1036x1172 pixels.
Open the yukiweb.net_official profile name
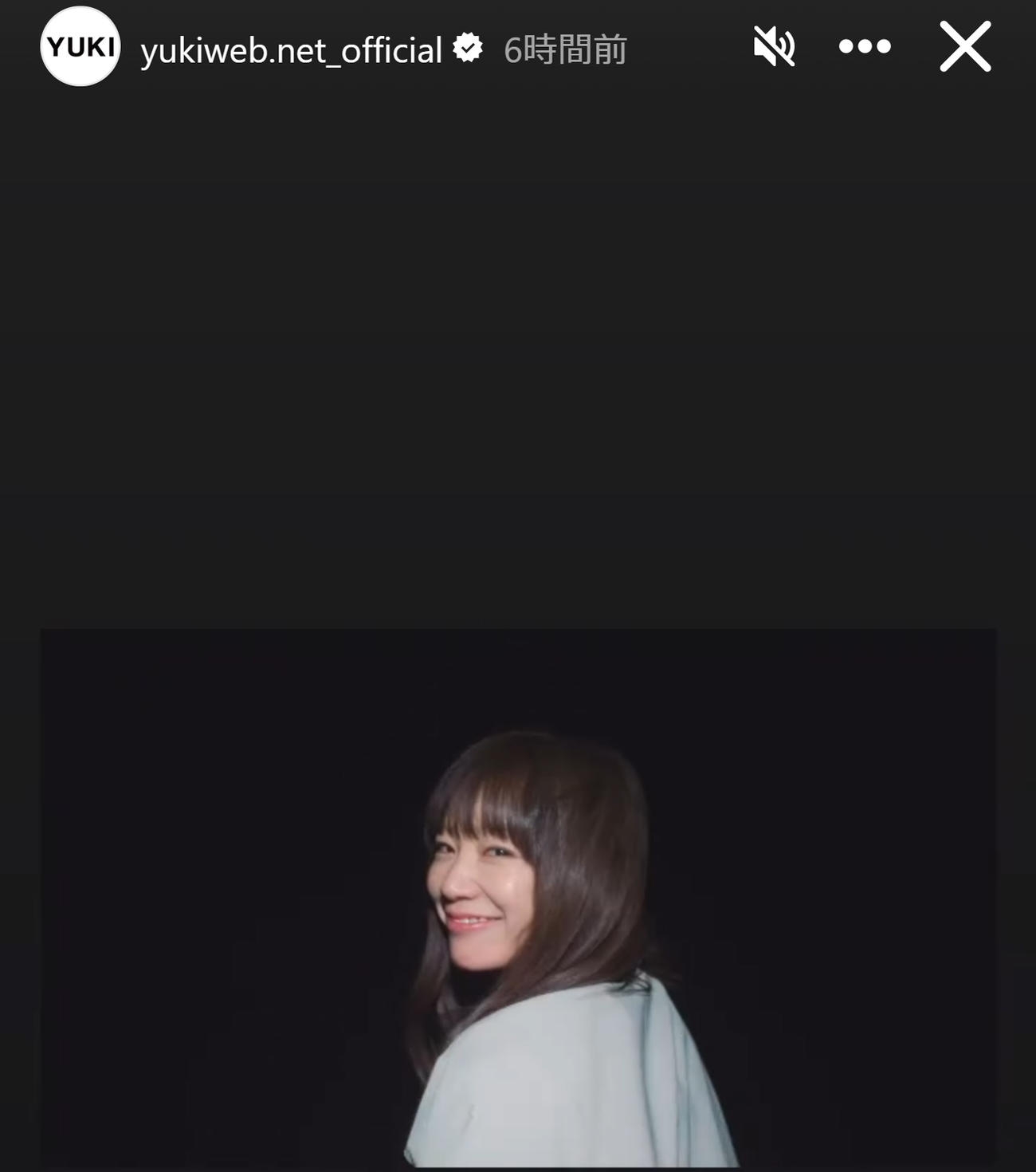pos(291,50)
